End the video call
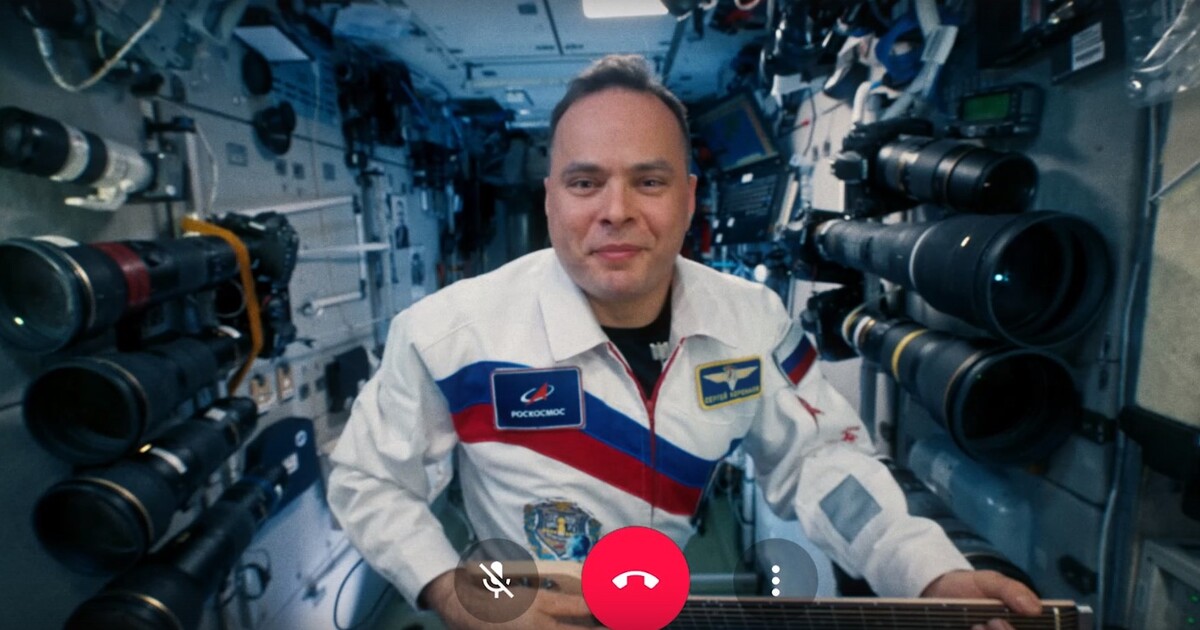 click(635, 580)
